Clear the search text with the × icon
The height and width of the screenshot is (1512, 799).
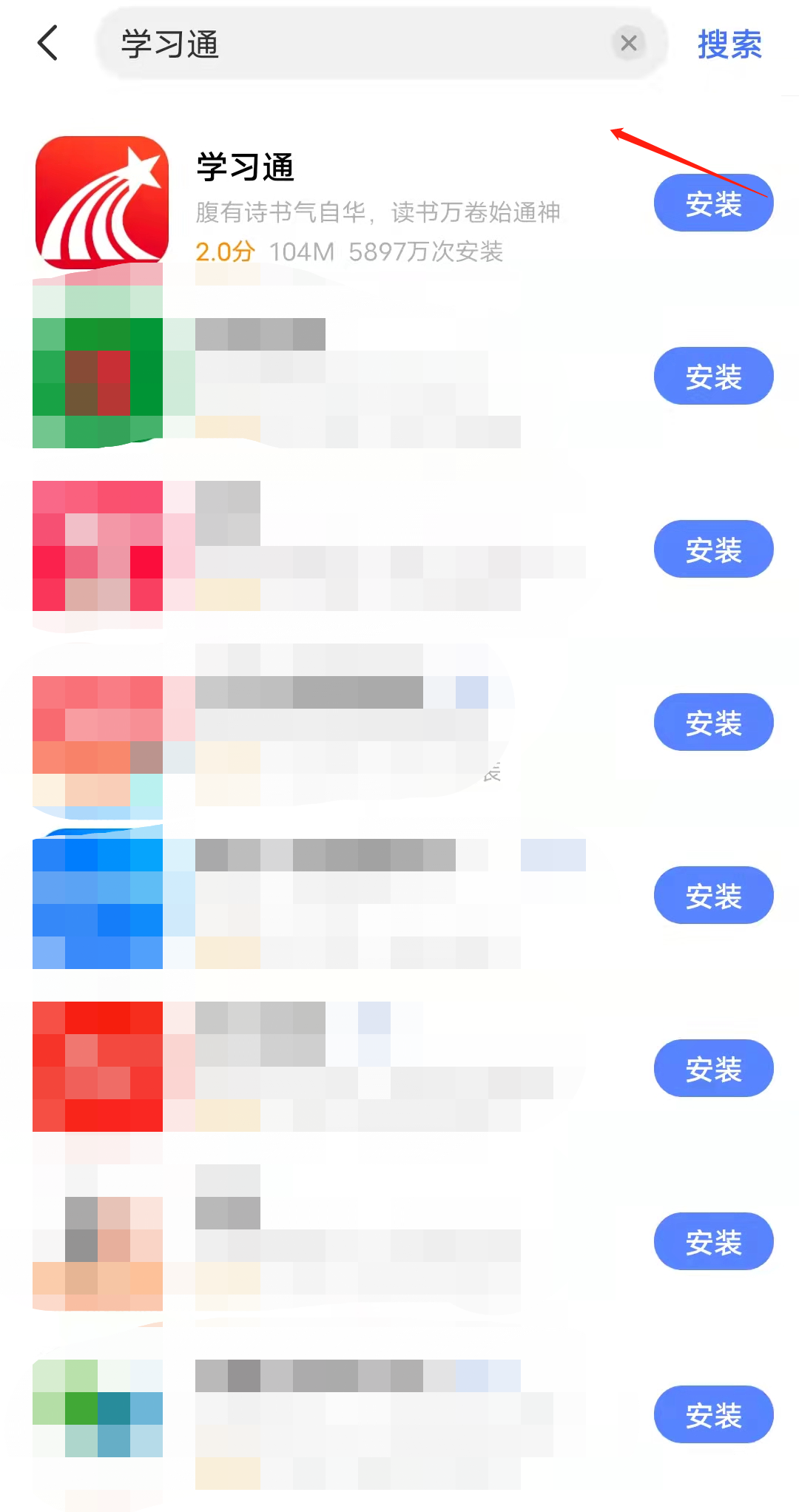(628, 43)
